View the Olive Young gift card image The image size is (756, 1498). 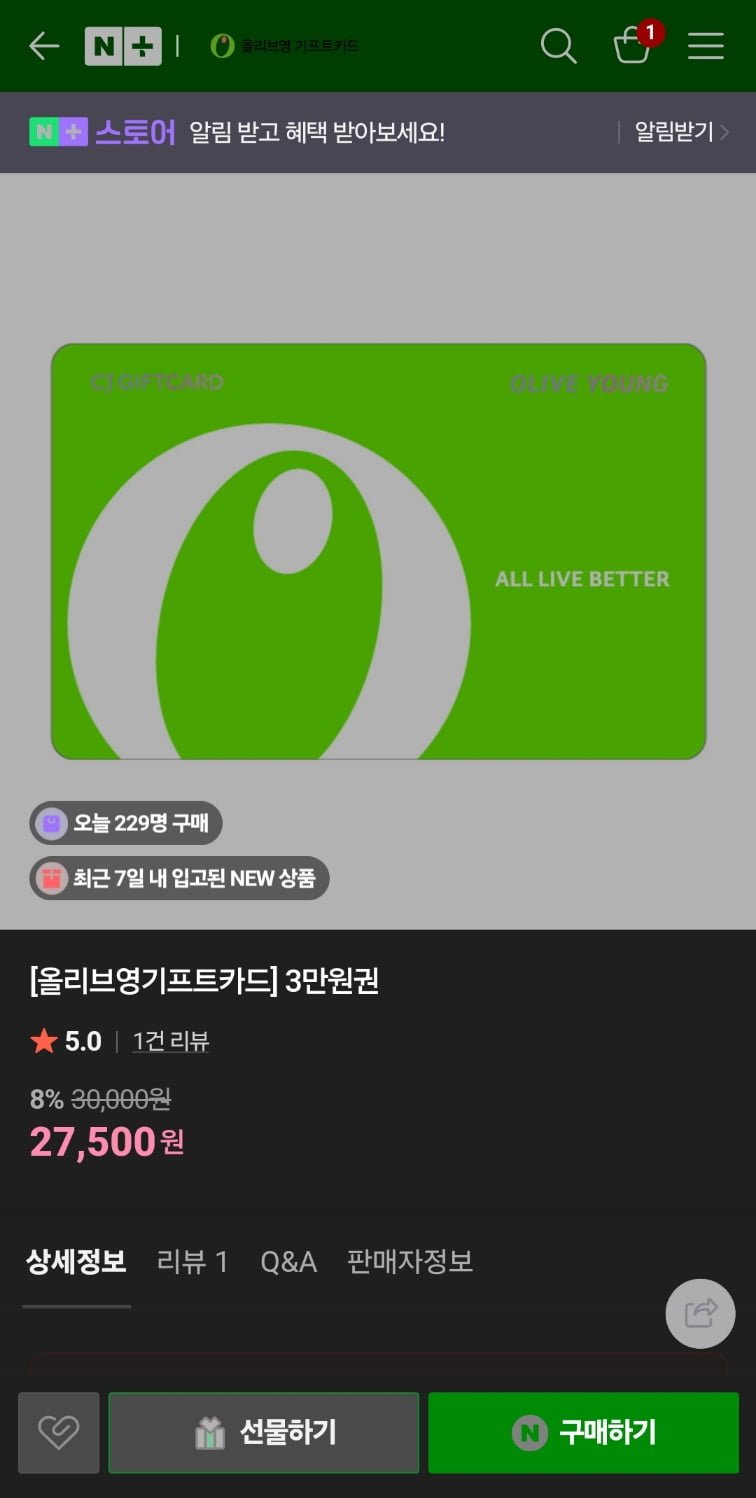(378, 551)
